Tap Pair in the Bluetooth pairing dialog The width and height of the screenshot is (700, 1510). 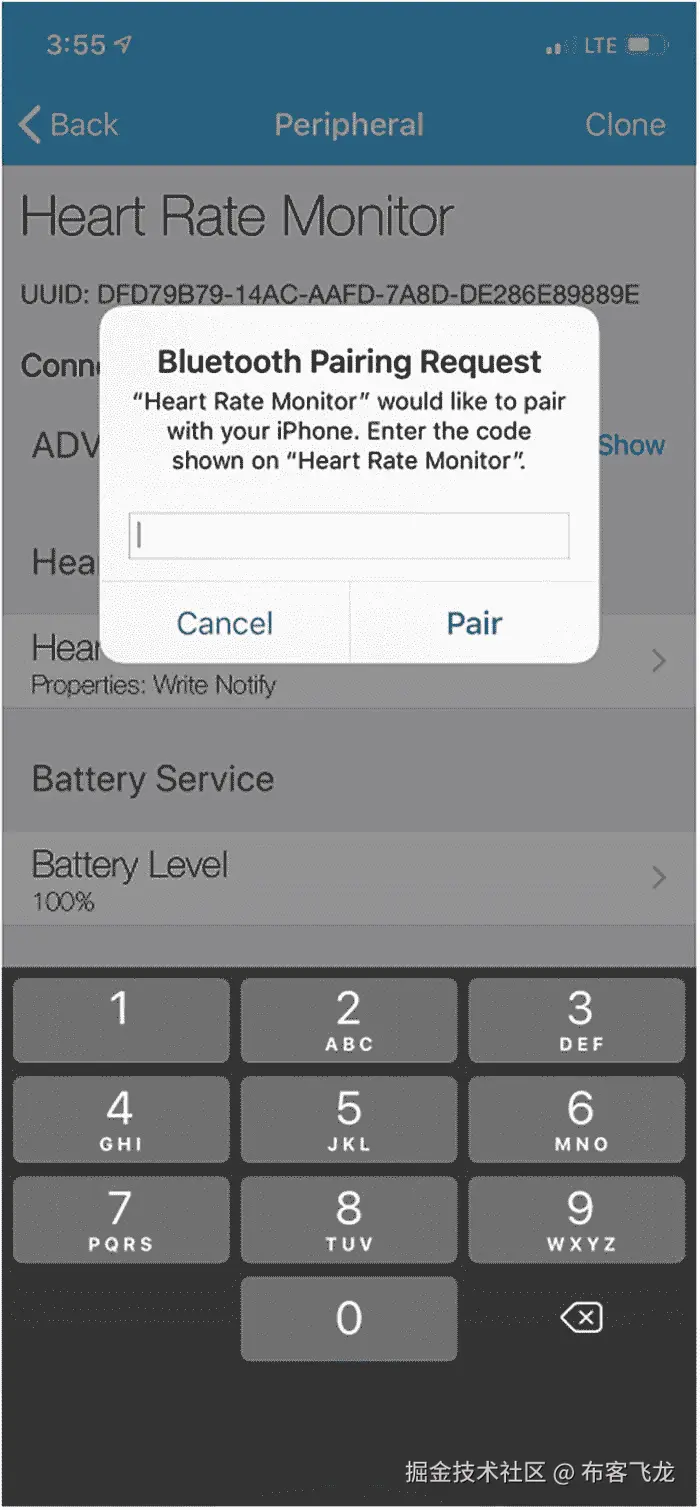[x=474, y=623]
